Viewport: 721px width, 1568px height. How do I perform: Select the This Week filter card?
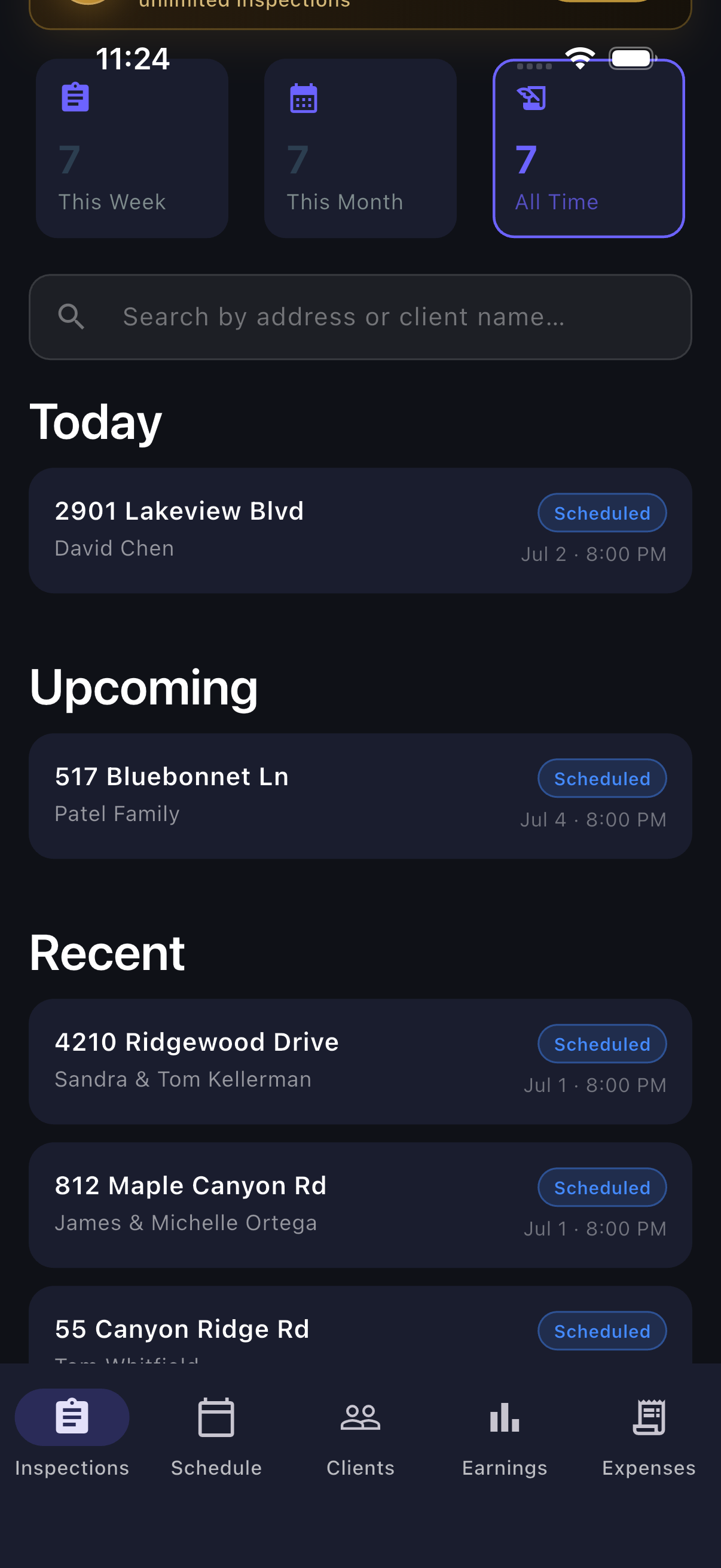tap(132, 148)
